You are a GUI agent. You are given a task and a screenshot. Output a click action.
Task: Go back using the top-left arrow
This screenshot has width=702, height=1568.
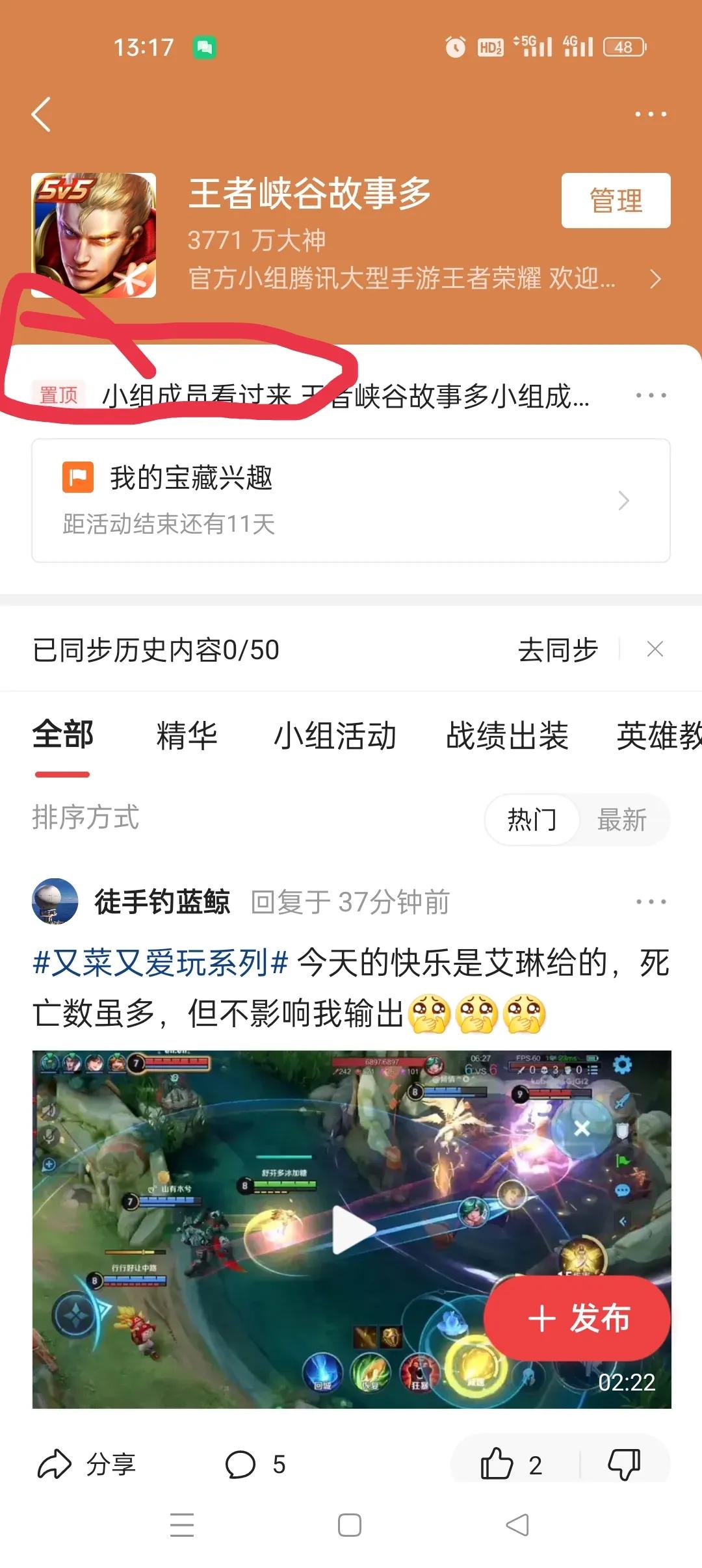41,115
